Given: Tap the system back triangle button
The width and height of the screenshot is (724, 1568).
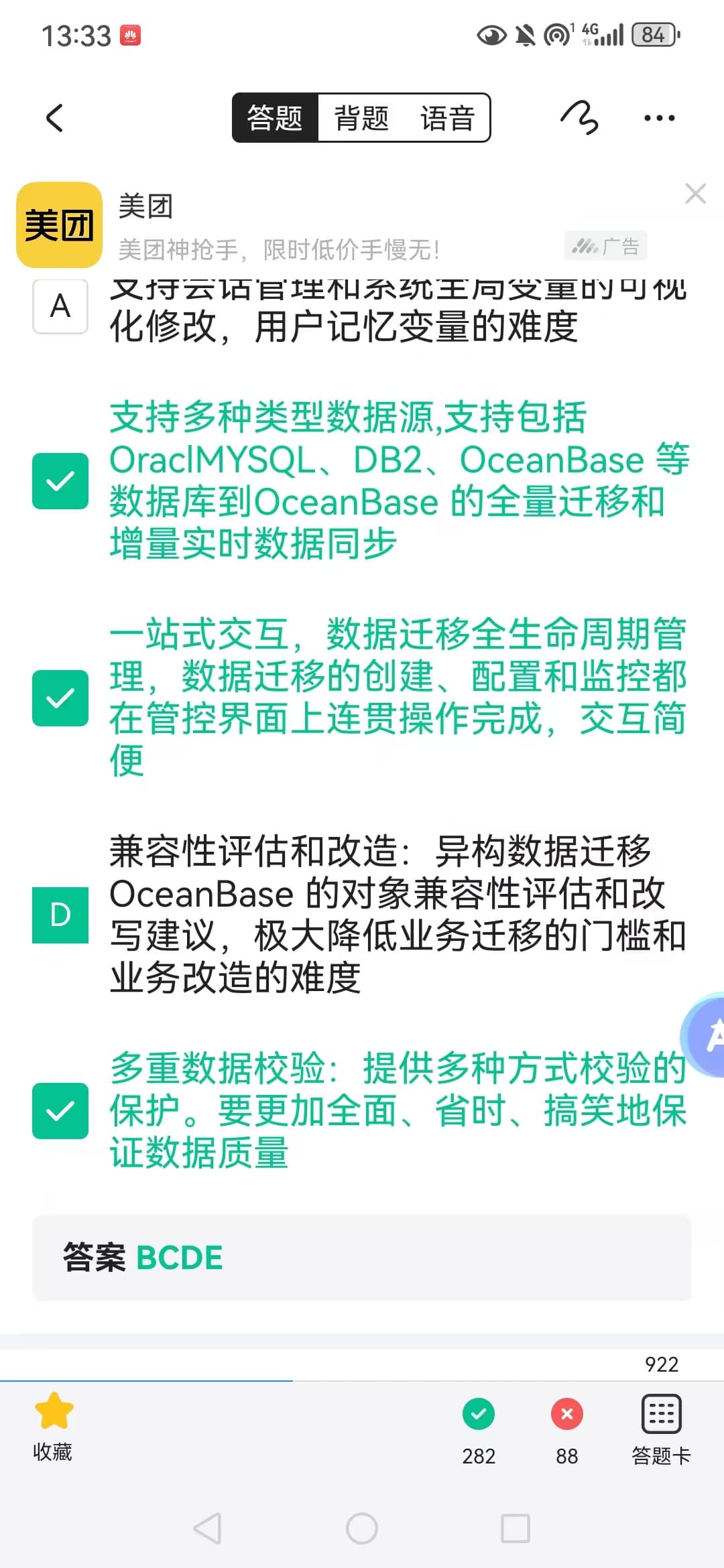Looking at the screenshot, I should pos(207,1528).
